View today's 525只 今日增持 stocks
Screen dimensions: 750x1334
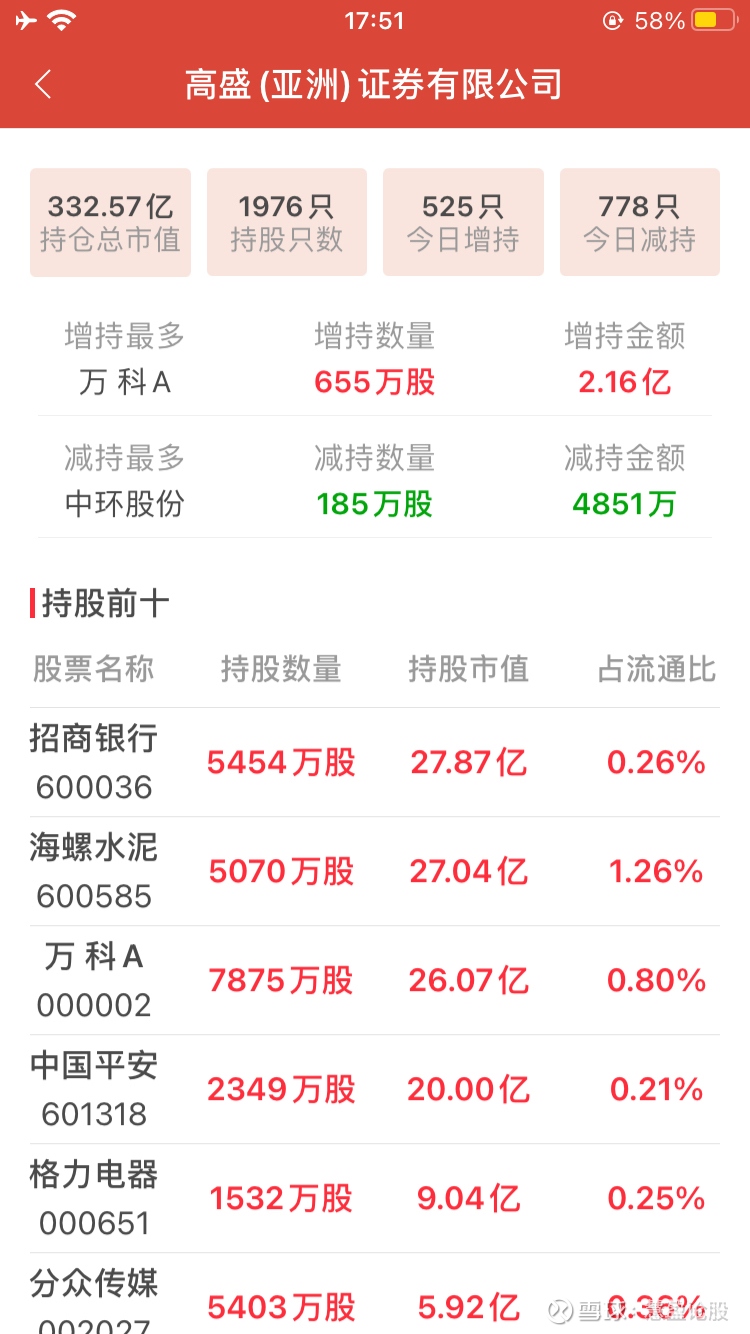tap(463, 222)
